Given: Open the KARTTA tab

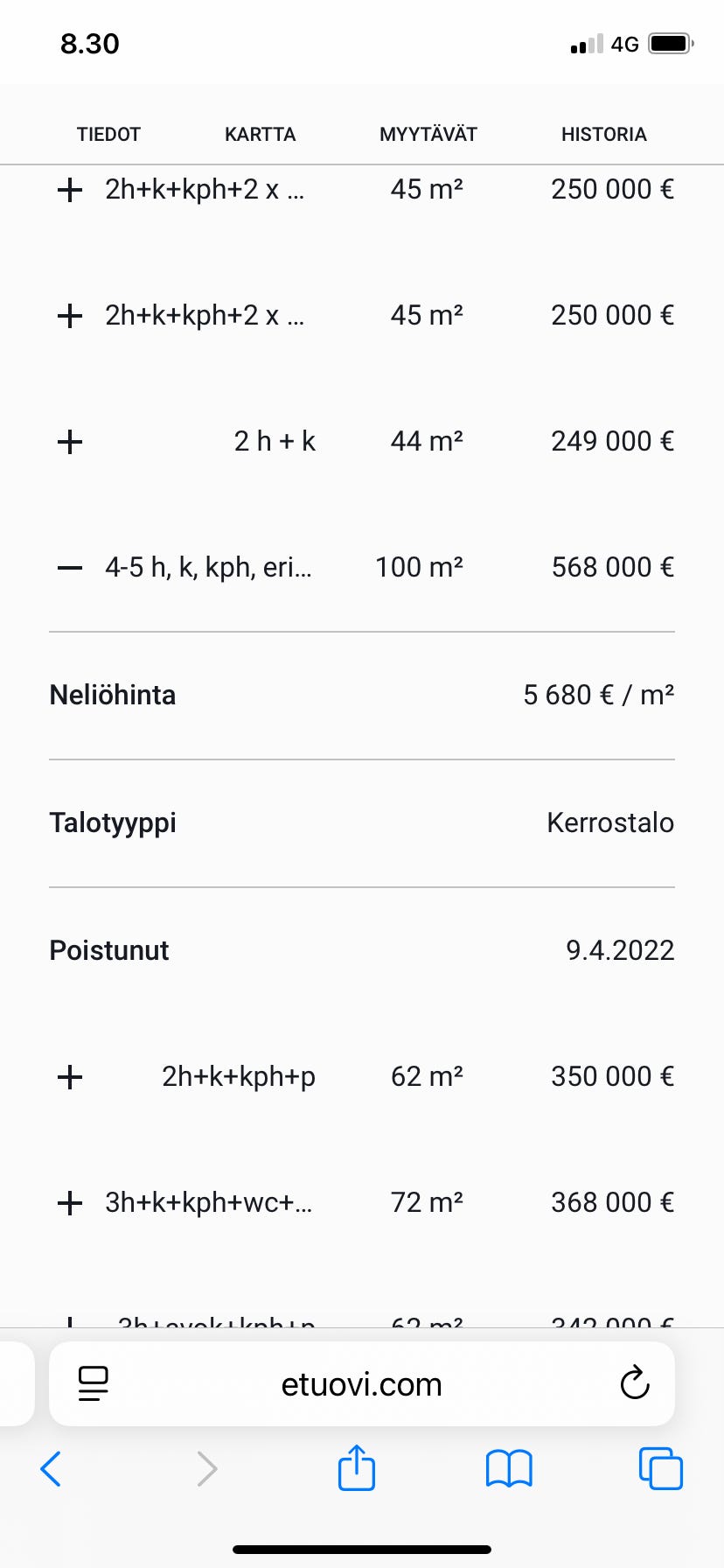Looking at the screenshot, I should pyautogui.click(x=261, y=134).
